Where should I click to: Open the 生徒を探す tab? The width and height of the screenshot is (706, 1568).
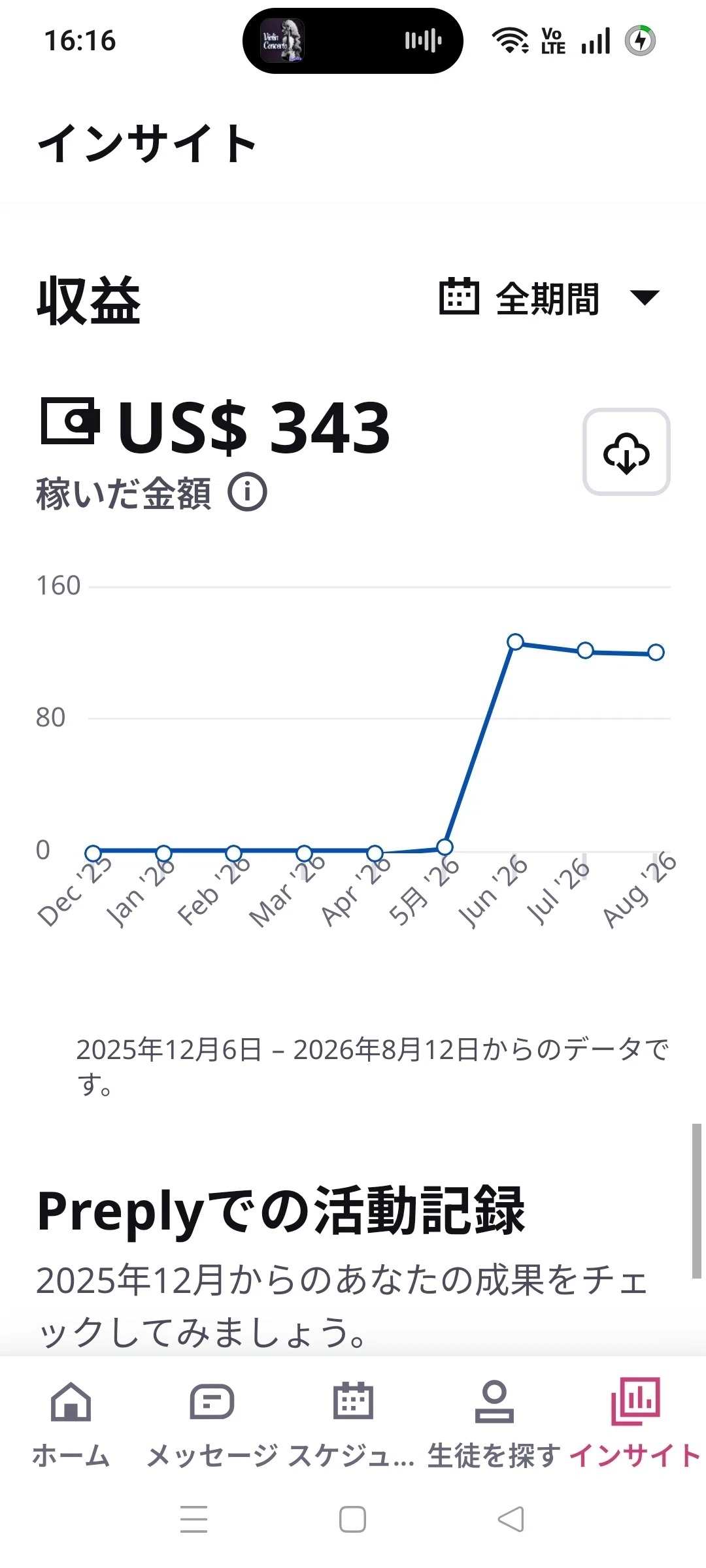pyautogui.click(x=494, y=1424)
